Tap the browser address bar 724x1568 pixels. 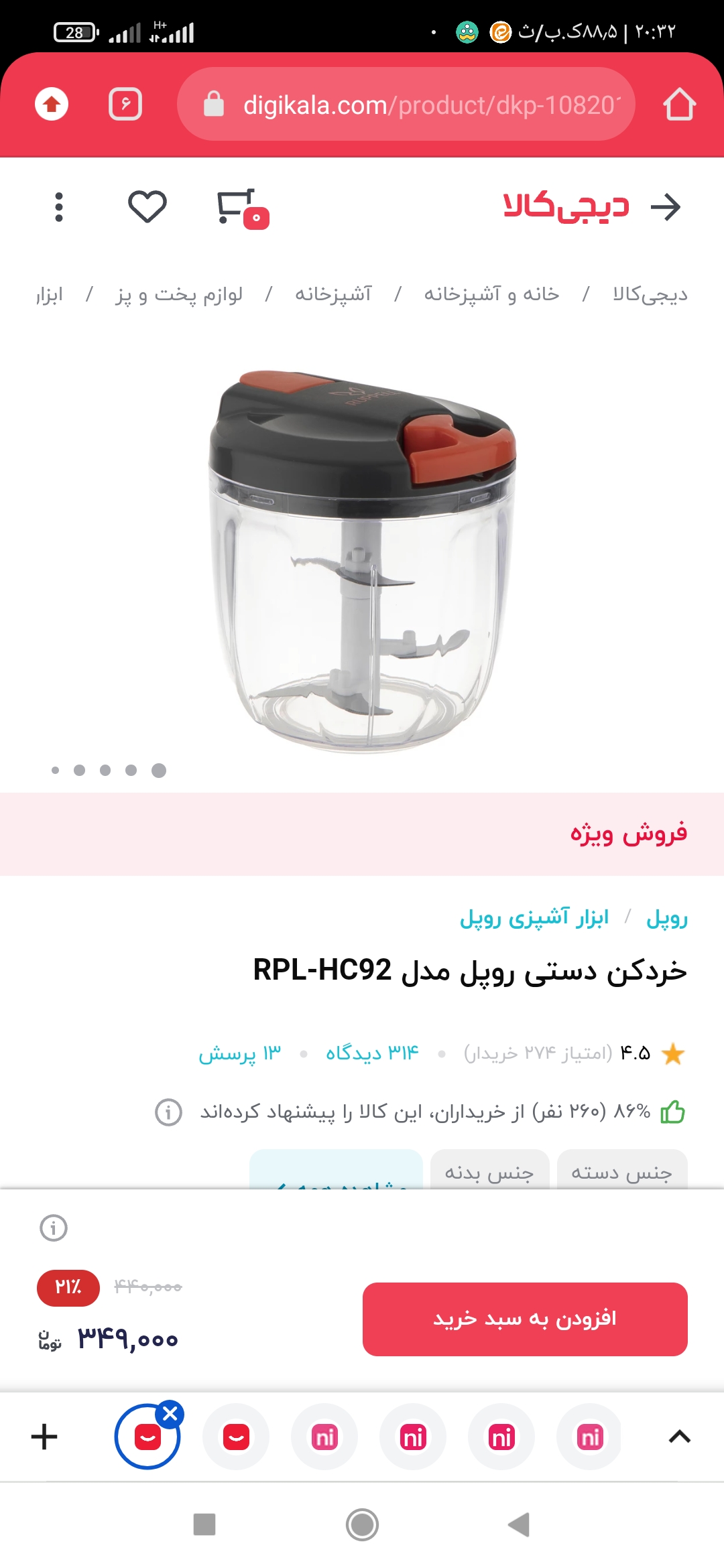[406, 105]
